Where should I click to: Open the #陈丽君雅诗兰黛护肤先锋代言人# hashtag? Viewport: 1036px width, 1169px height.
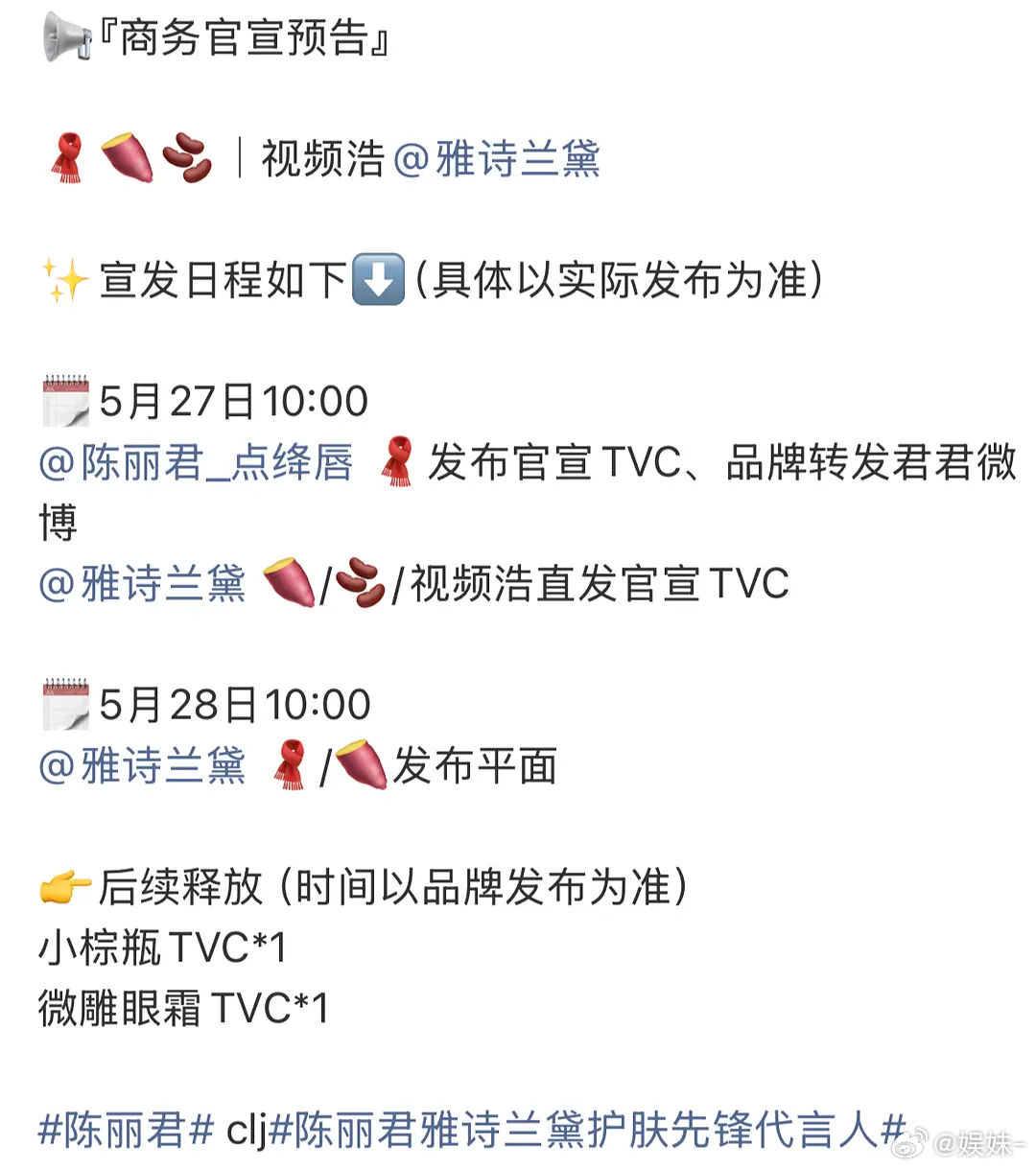pyautogui.click(x=588, y=1131)
